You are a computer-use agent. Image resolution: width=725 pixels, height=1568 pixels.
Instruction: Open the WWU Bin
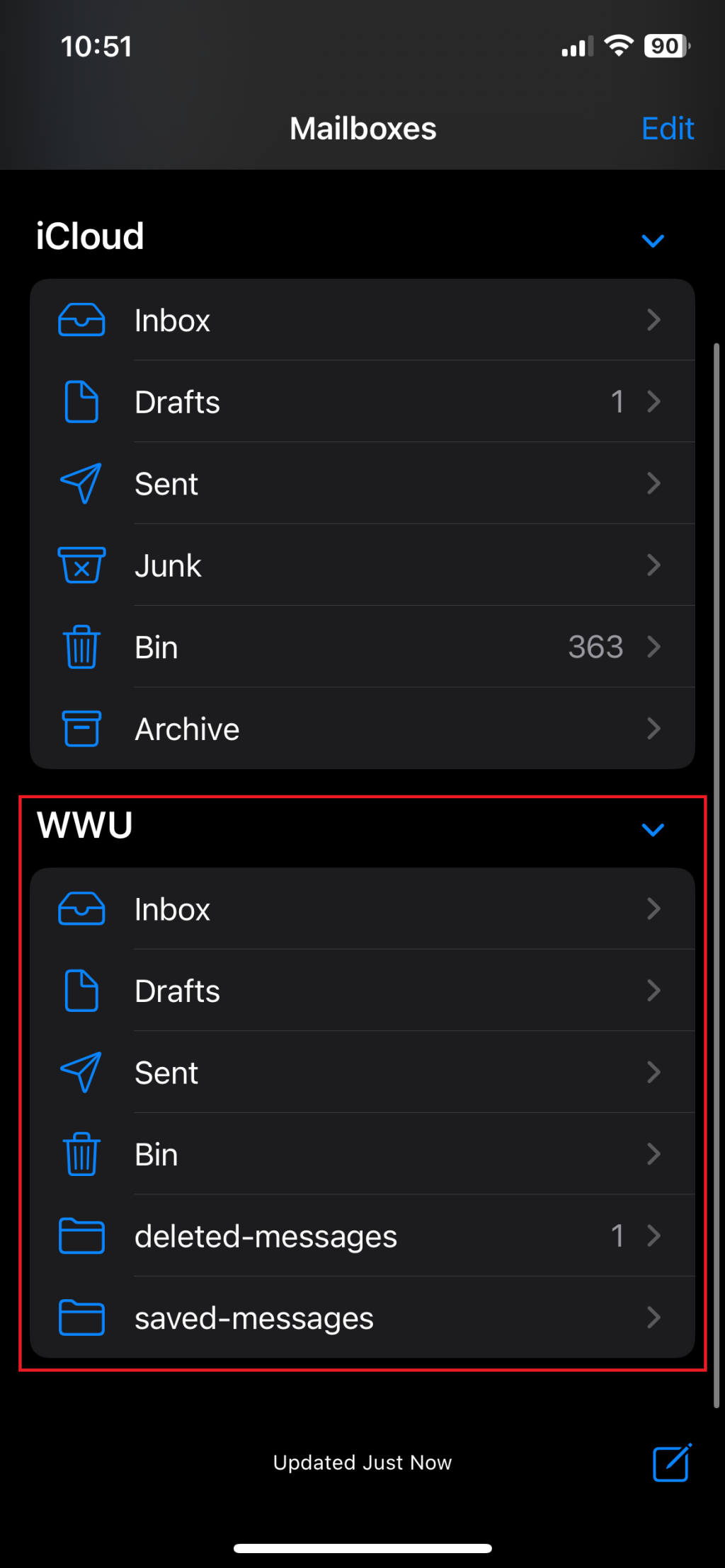[x=361, y=1154]
